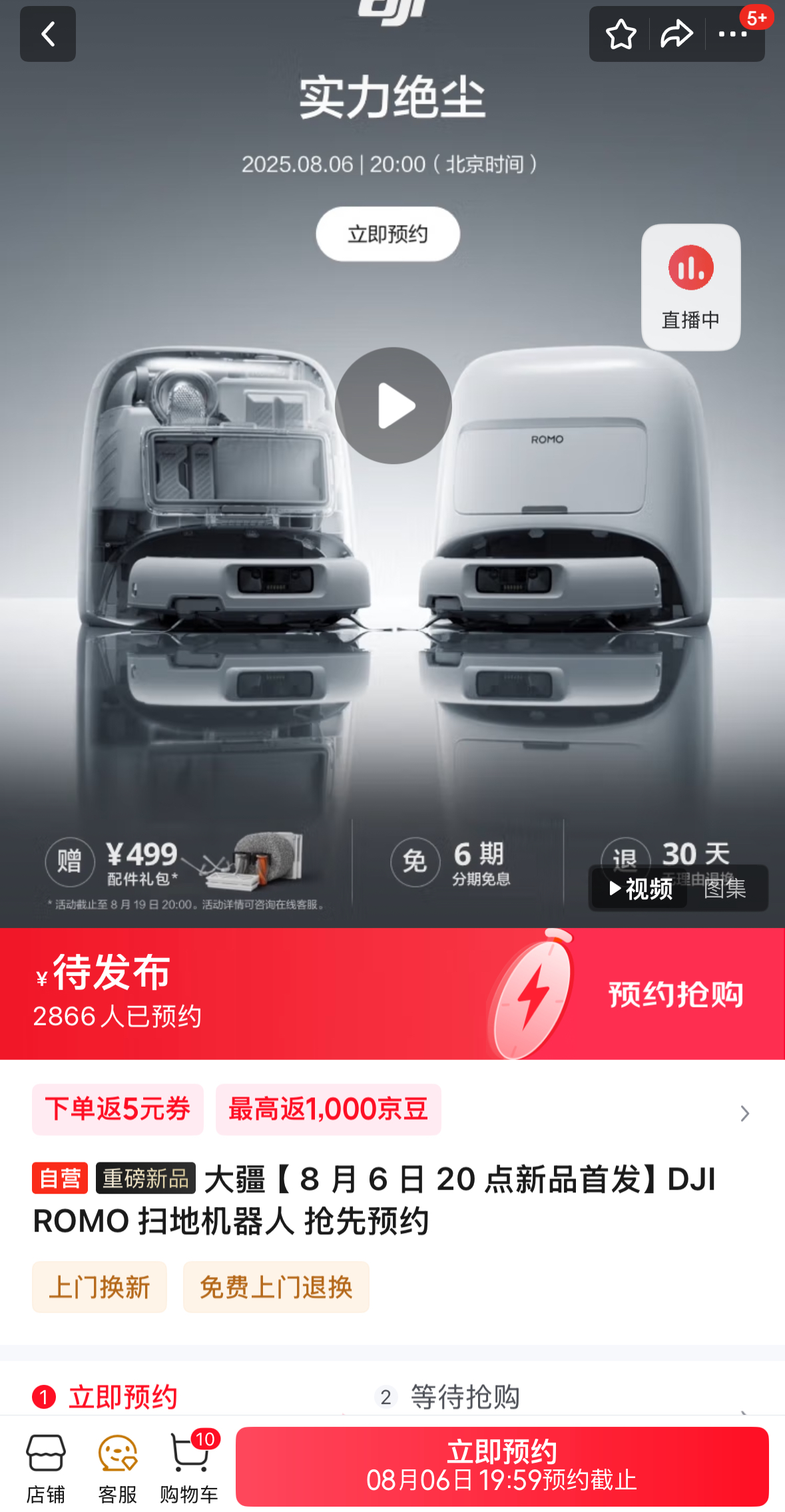Open the 立即预约 reservation steps row
Screen dimensions: 785x1512
coord(123,1396)
